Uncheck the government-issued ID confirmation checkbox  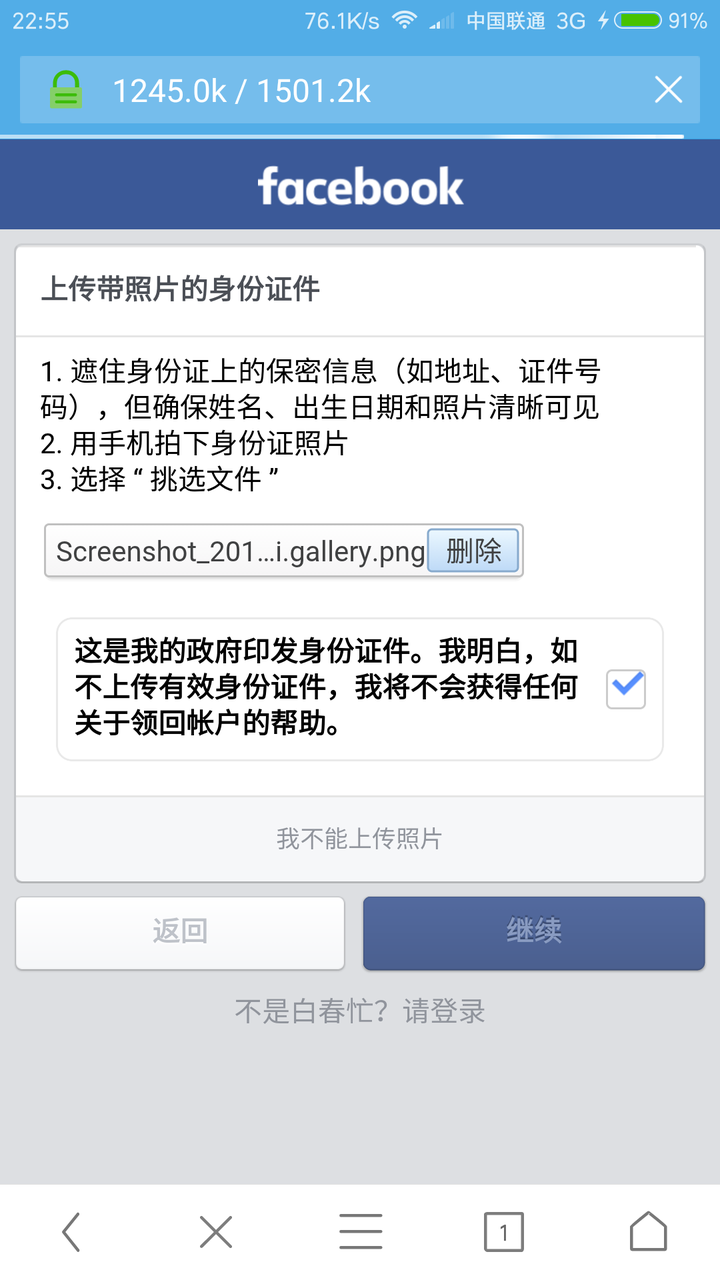coord(624,689)
